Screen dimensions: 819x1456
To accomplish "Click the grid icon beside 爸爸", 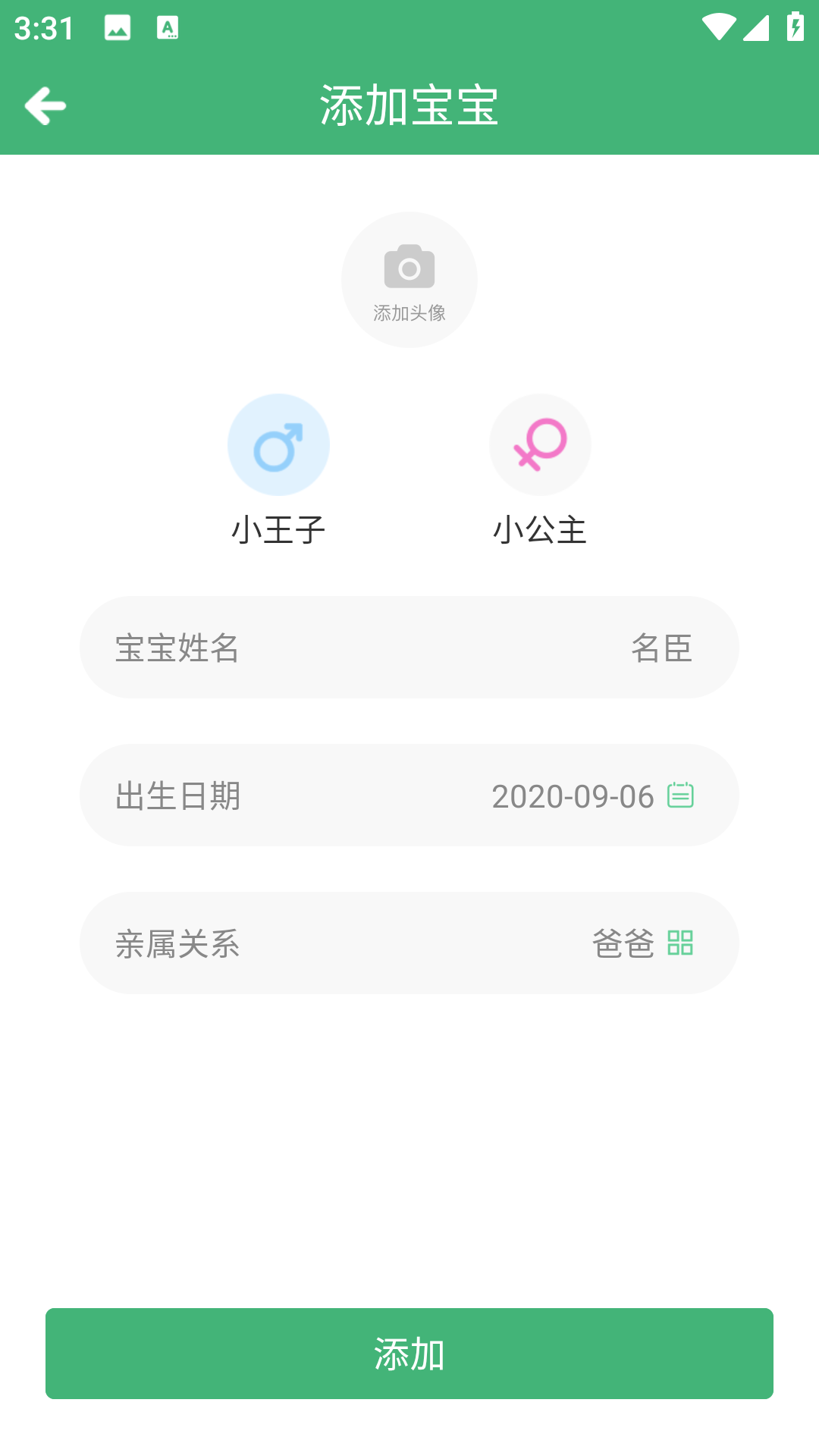I will 682,944.
